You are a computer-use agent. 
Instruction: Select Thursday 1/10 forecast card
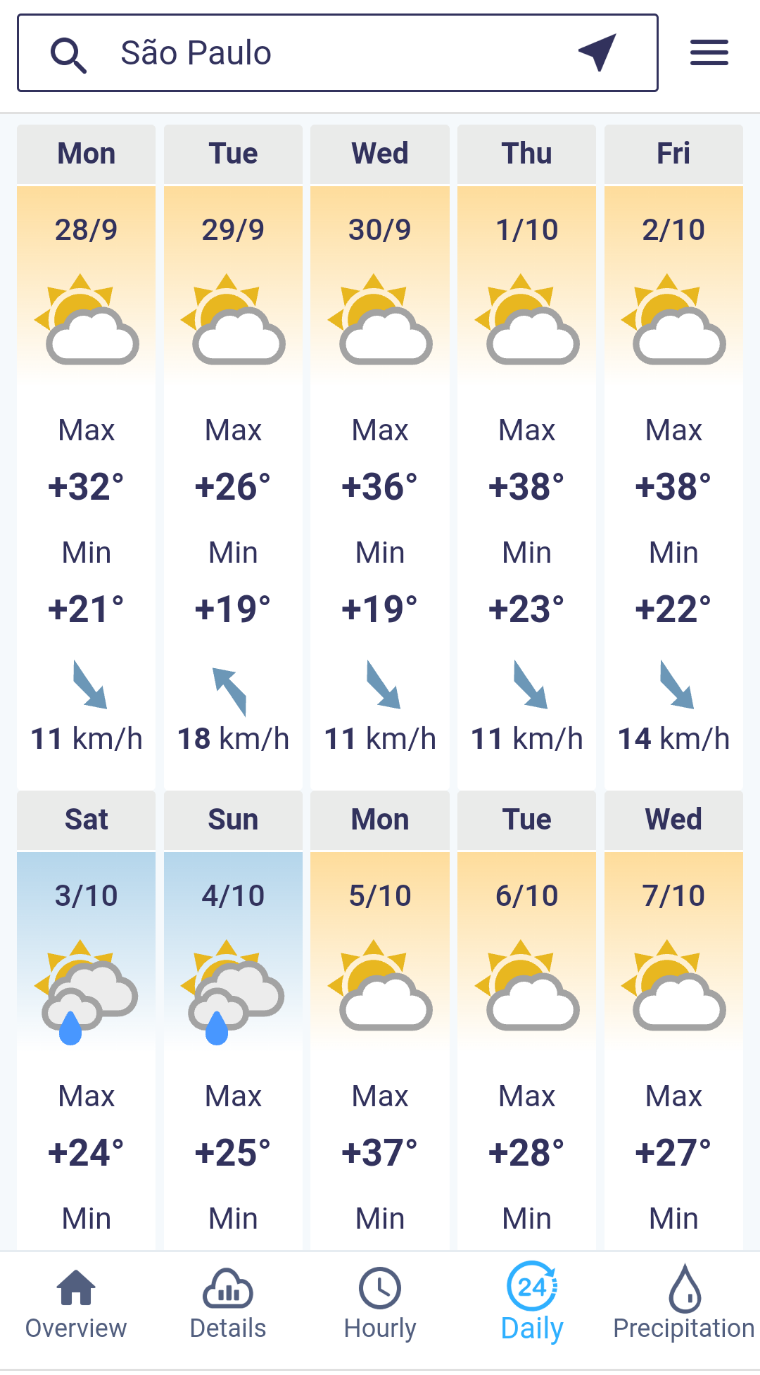[527, 456]
